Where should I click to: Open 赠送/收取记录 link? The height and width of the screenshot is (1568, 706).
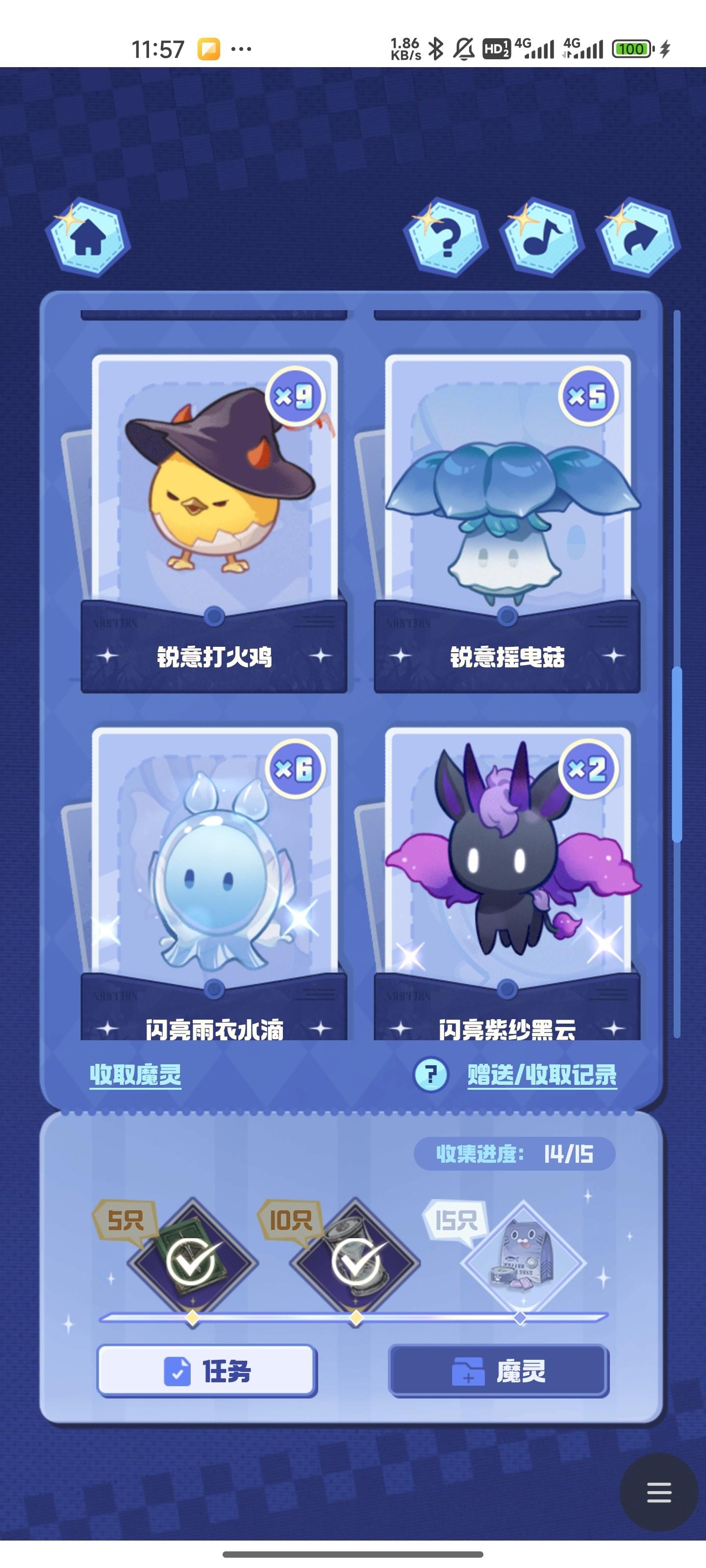pos(542,1075)
